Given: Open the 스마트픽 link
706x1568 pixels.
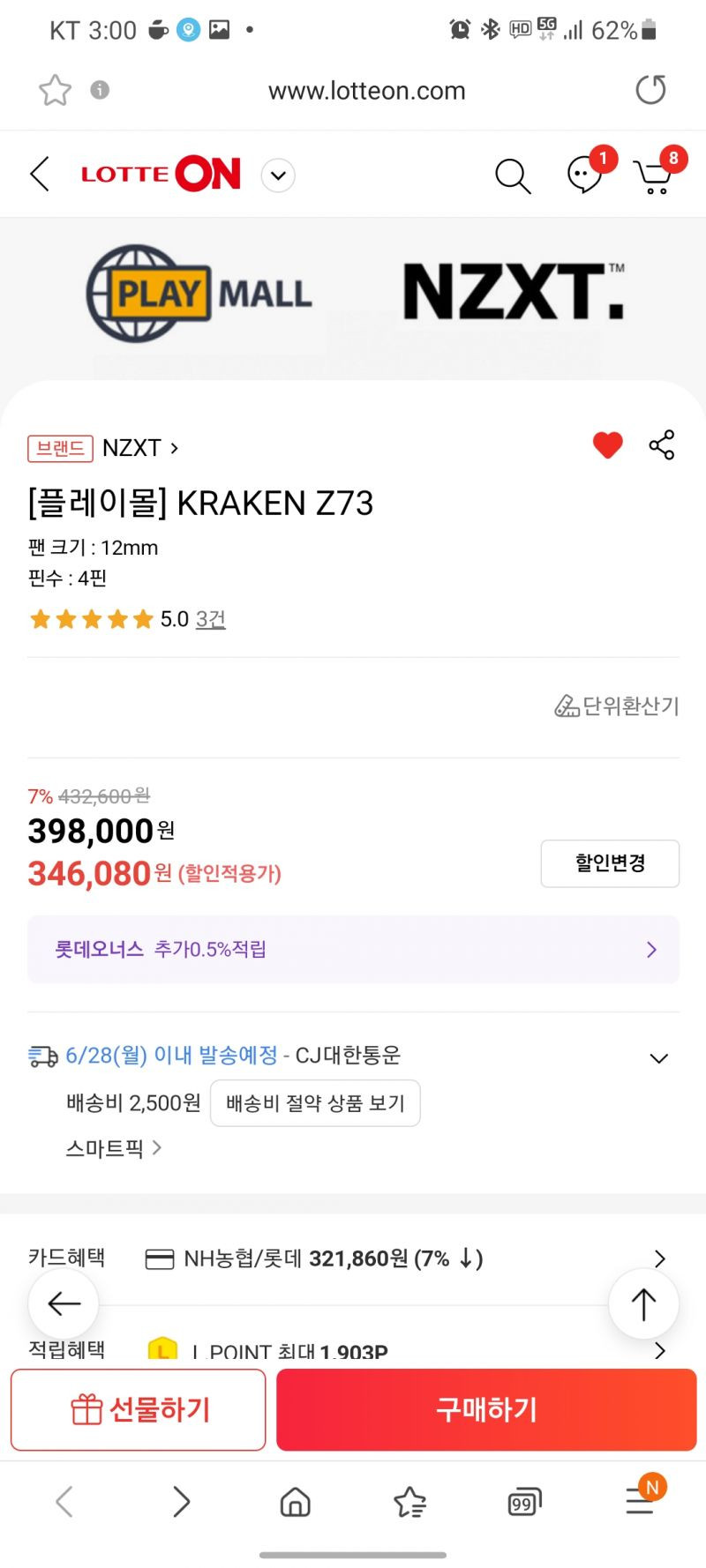Looking at the screenshot, I should (x=114, y=1148).
